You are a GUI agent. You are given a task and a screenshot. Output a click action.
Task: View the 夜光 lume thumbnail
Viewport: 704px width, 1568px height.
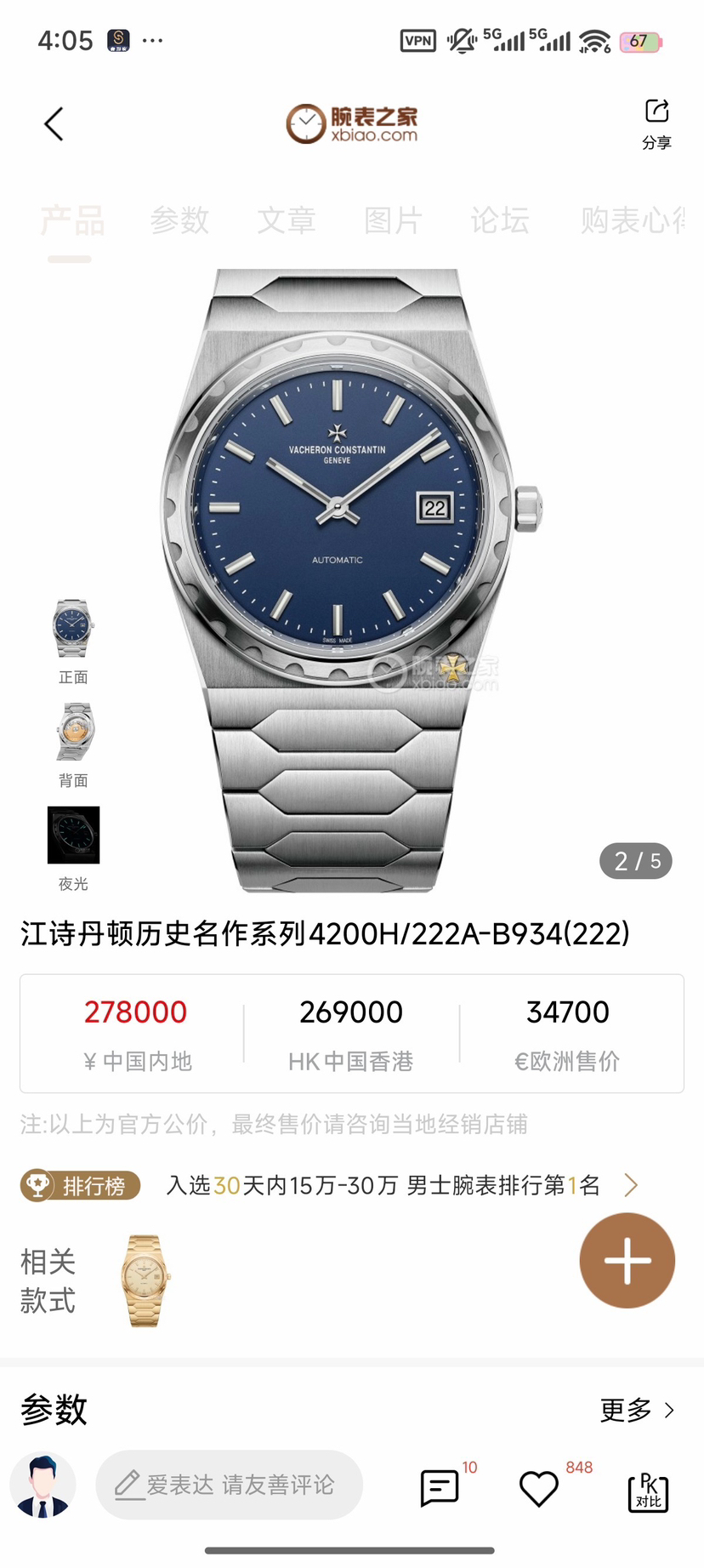pyautogui.click(x=73, y=835)
